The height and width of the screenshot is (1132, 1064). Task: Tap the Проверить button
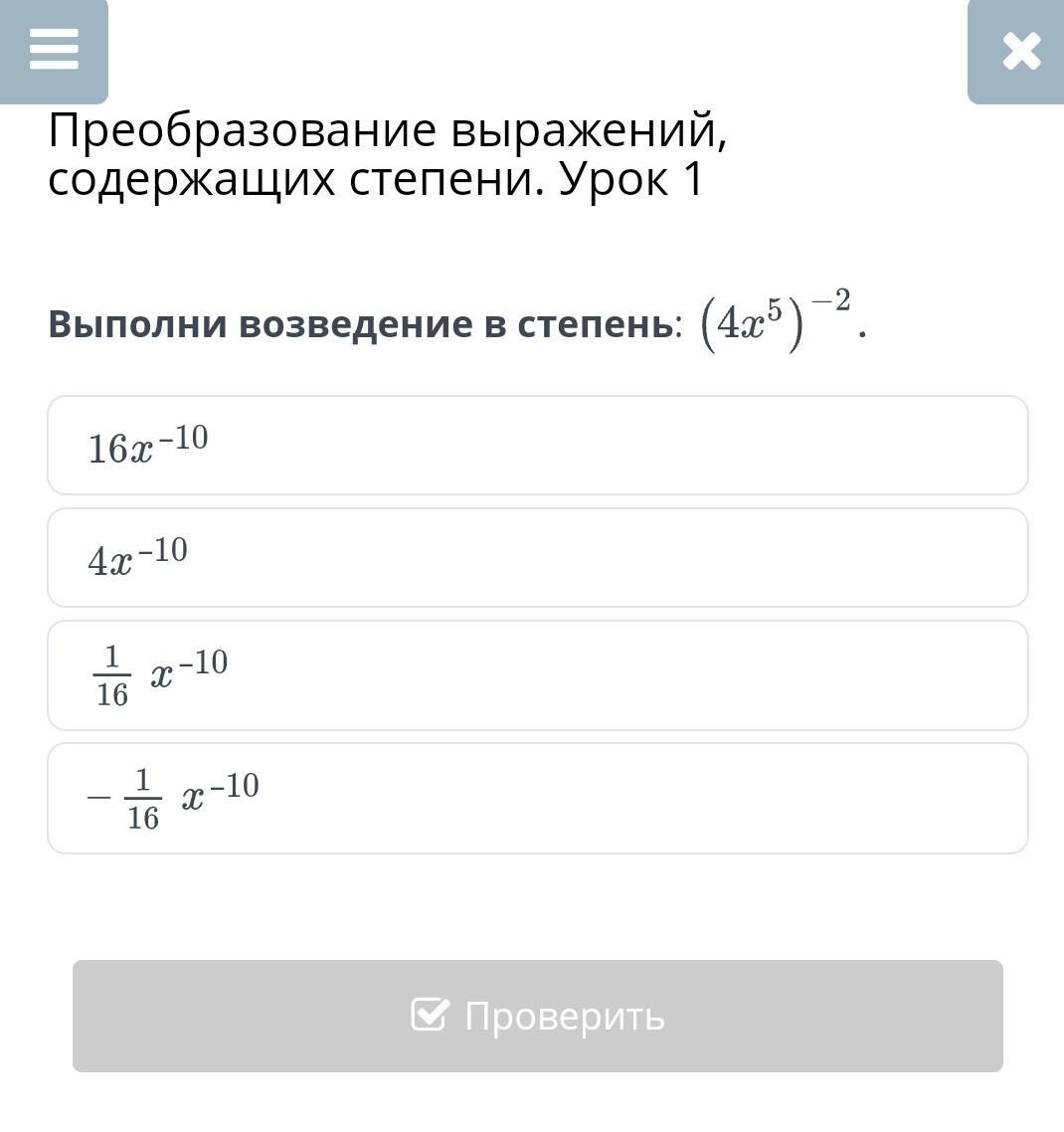[537, 1016]
